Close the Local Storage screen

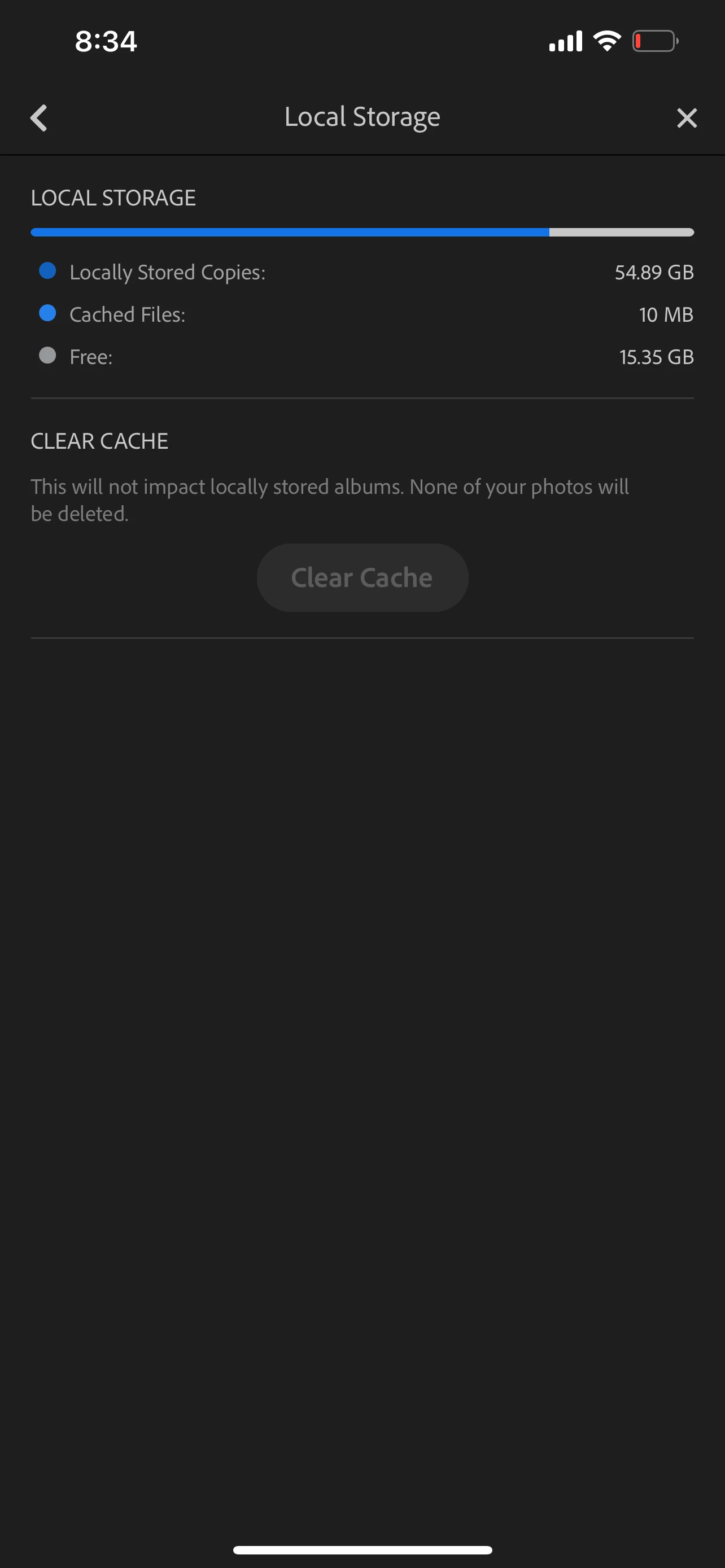click(686, 117)
